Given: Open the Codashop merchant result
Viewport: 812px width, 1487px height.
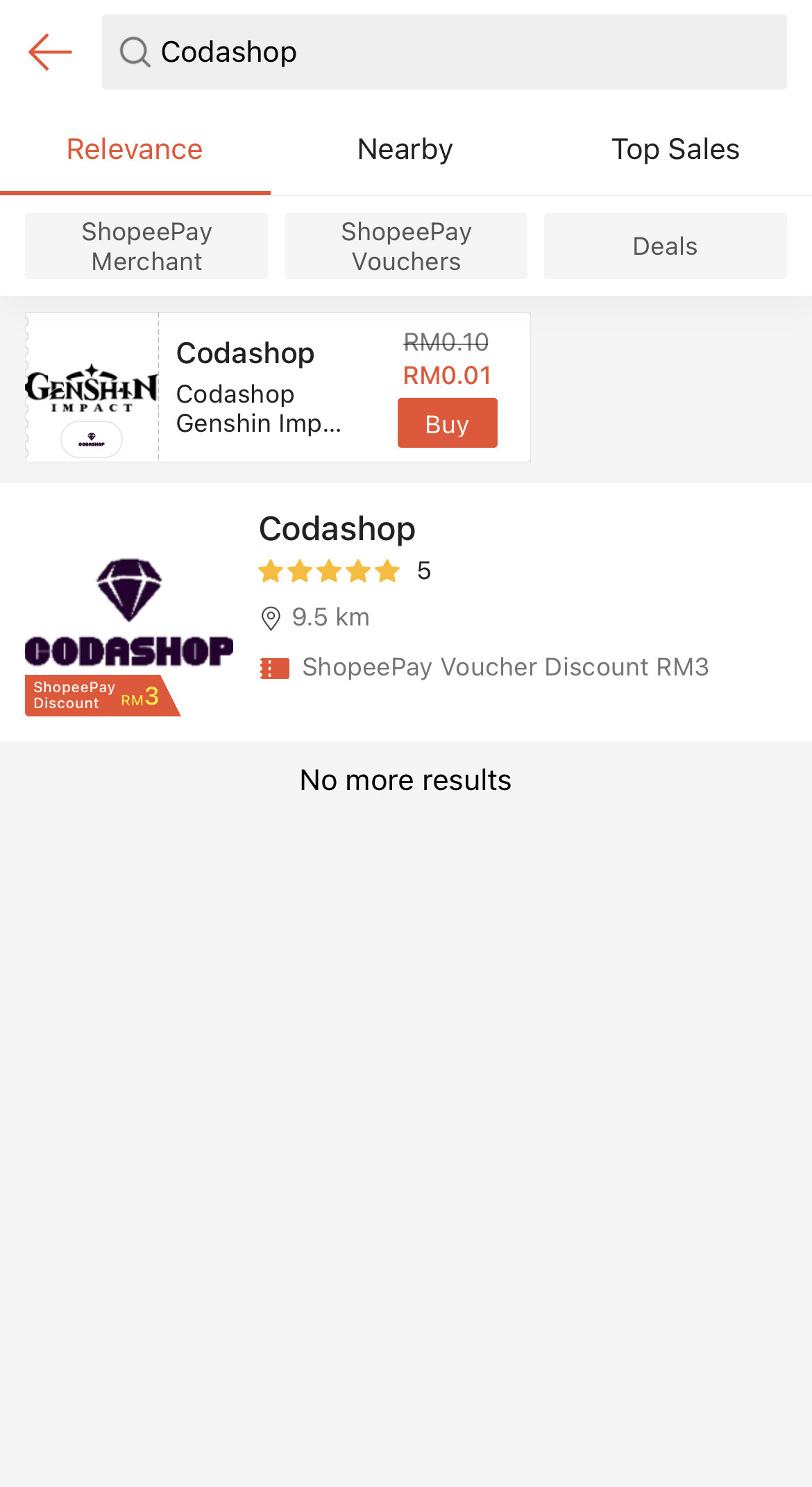Looking at the screenshot, I should tap(406, 612).
